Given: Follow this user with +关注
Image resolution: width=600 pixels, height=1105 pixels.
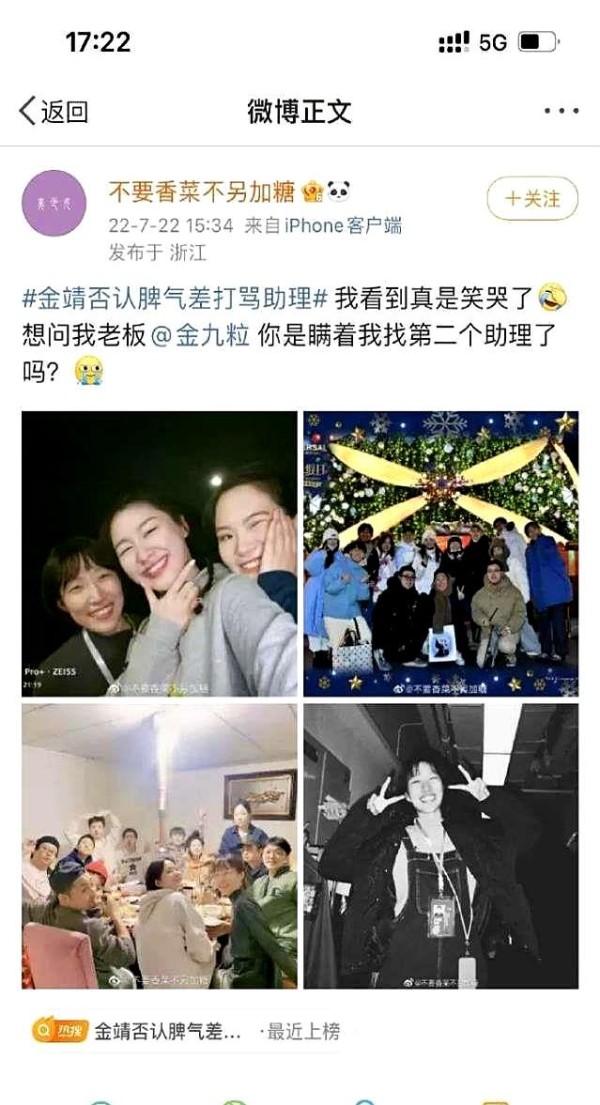Looking at the screenshot, I should coord(532,198).
